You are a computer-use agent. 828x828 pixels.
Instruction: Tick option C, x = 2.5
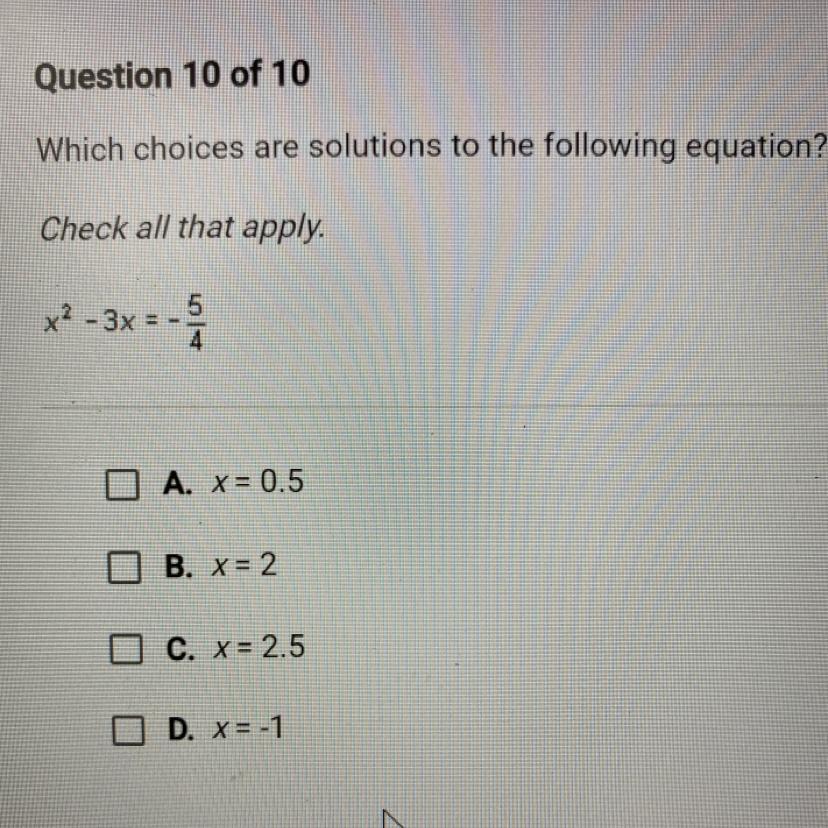pos(126,648)
